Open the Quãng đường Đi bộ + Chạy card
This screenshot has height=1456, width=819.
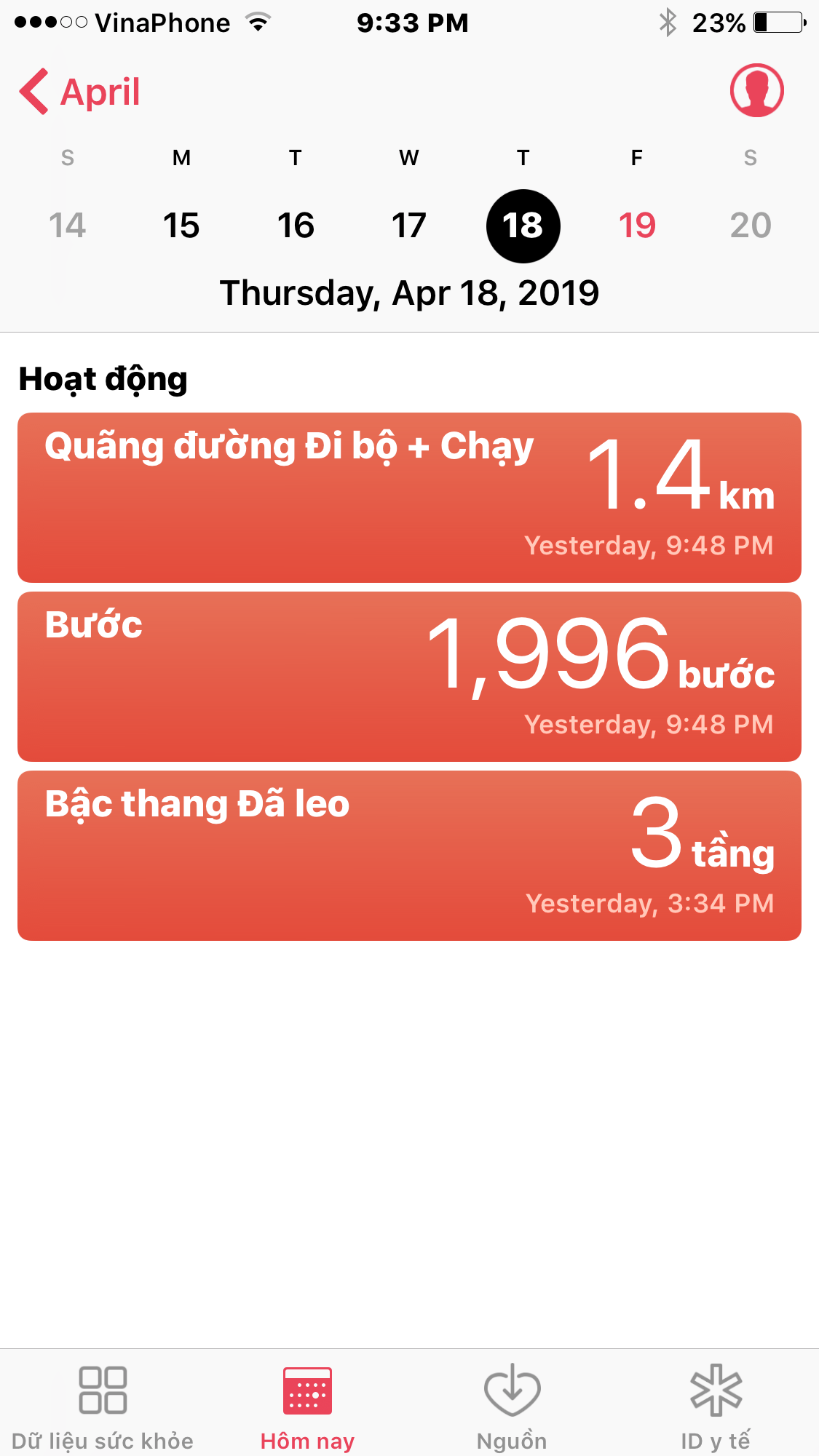[x=409, y=498]
